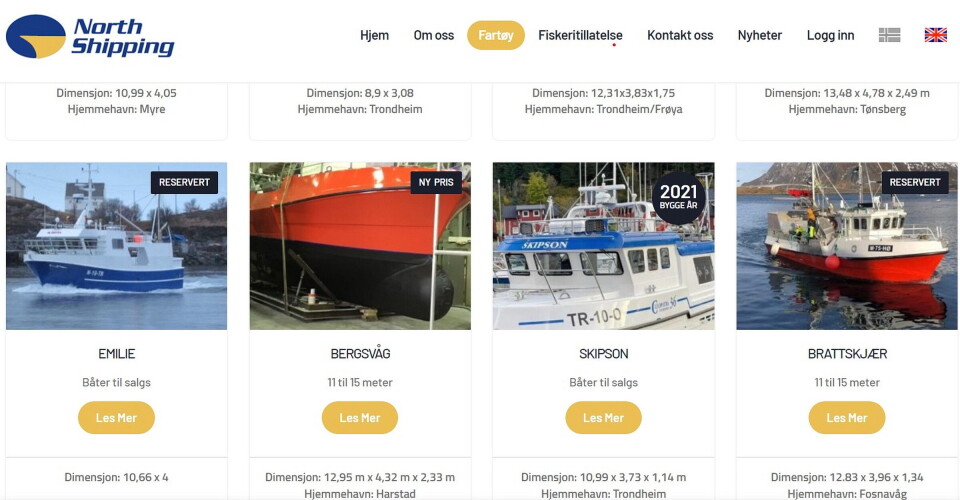
Task: Open the EMILIE boat photo
Action: (x=116, y=246)
